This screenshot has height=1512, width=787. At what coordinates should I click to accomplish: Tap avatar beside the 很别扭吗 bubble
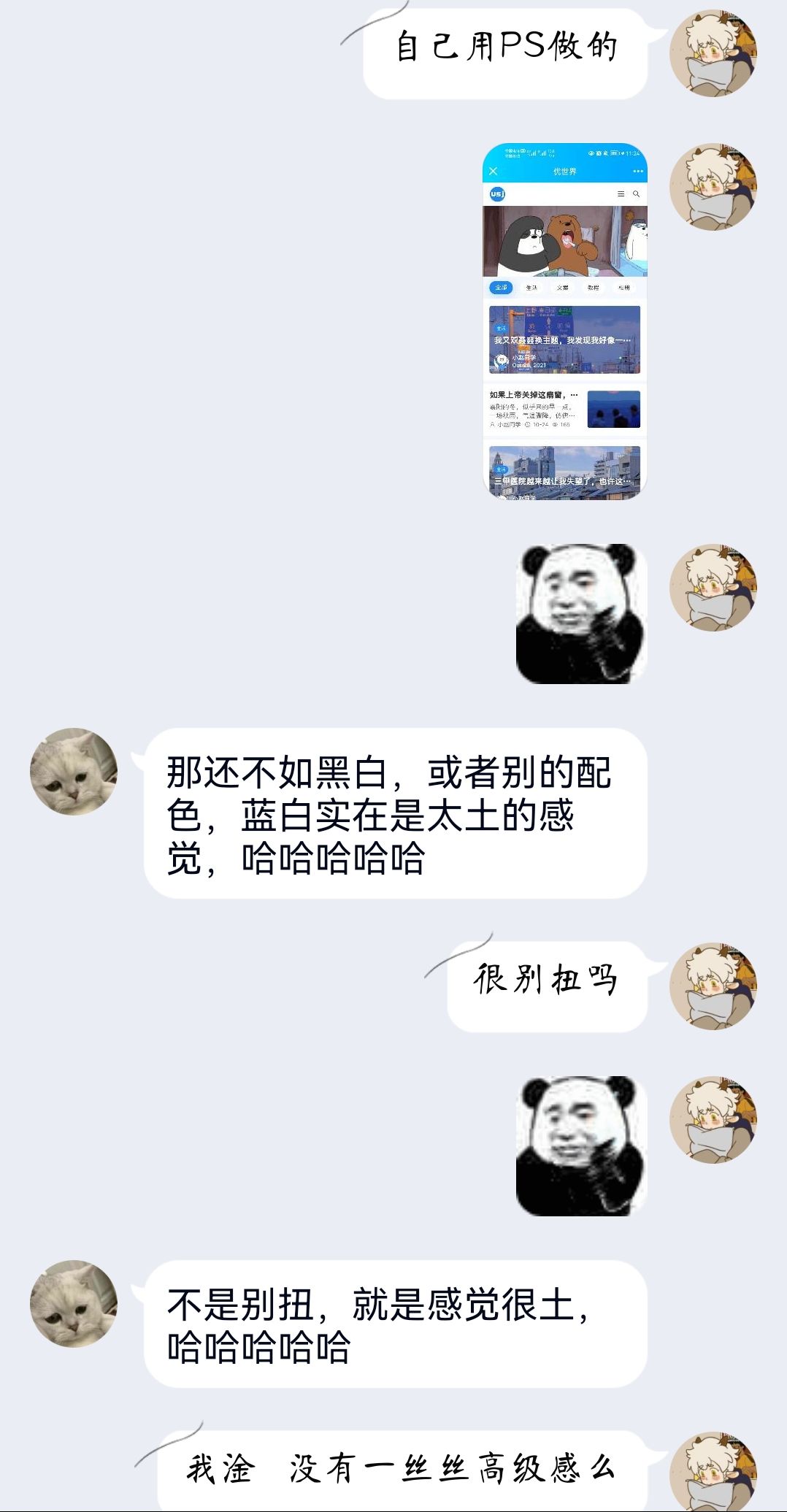713,986
